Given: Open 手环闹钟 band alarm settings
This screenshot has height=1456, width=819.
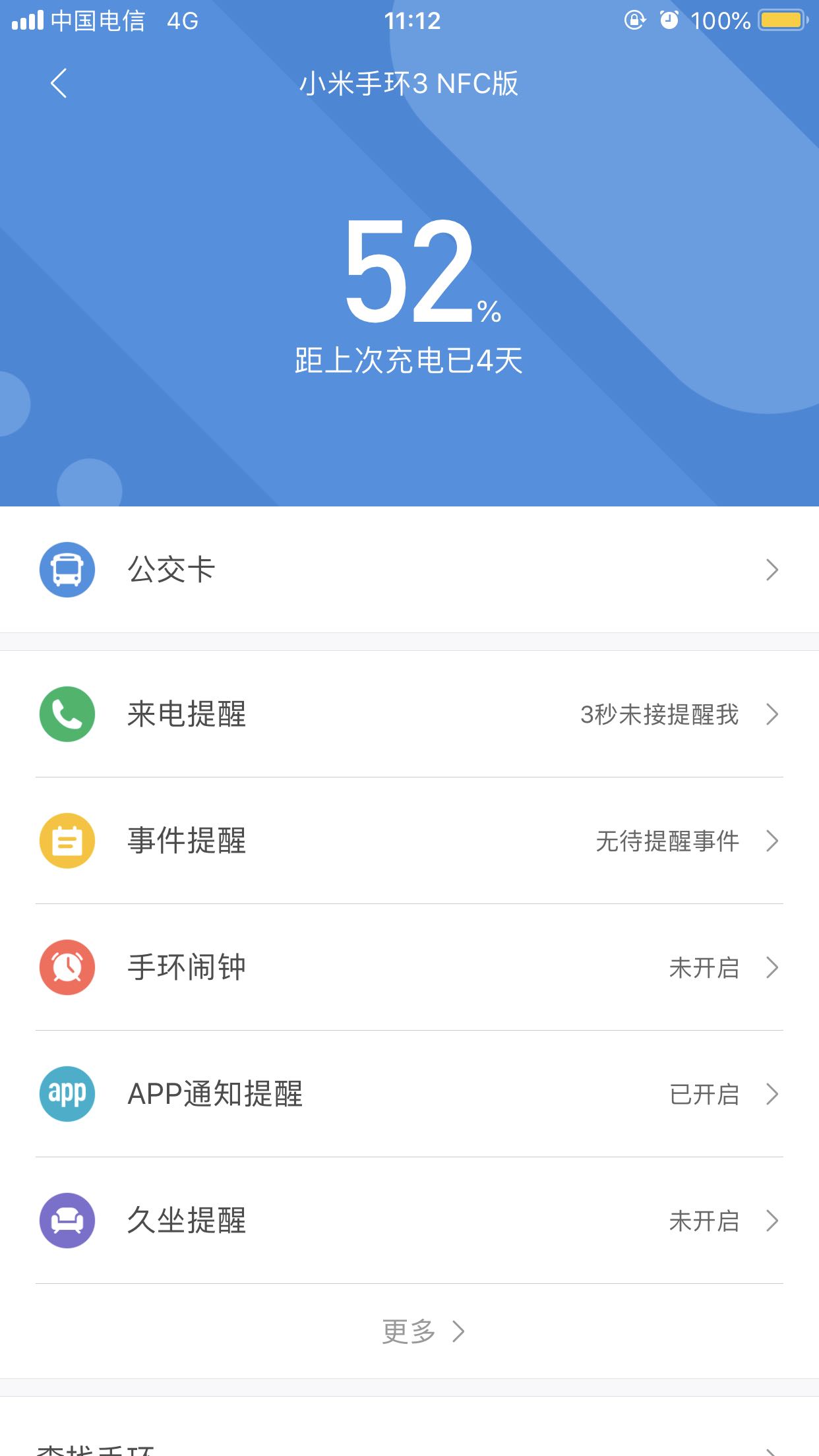Looking at the screenshot, I should (x=409, y=967).
